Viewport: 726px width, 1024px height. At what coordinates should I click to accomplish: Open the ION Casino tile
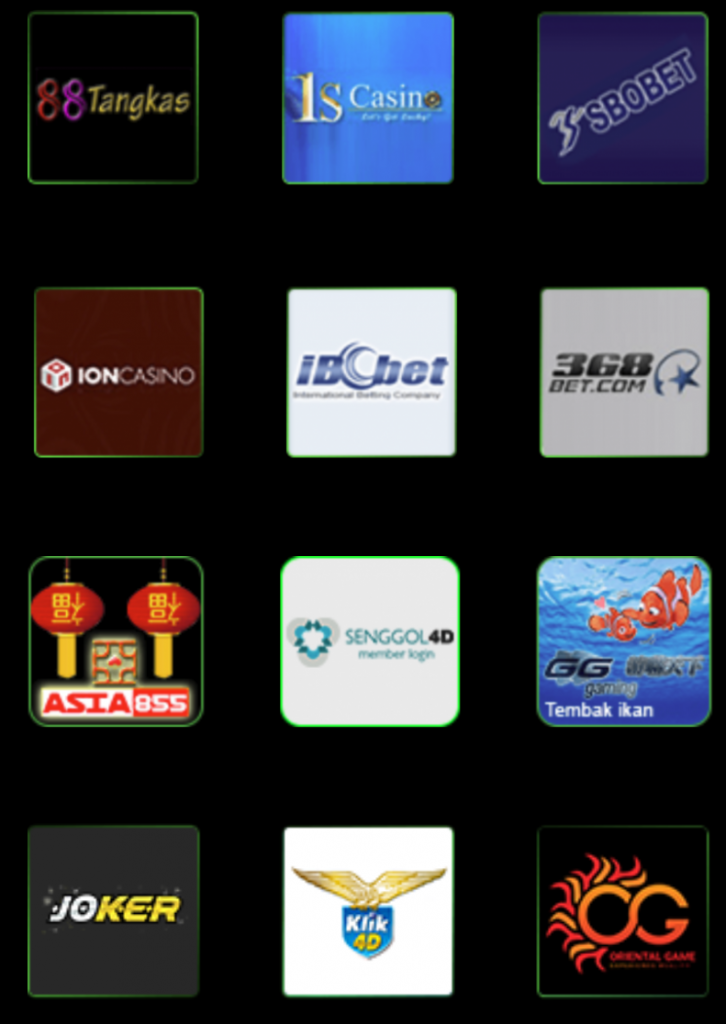pyautogui.click(x=119, y=373)
